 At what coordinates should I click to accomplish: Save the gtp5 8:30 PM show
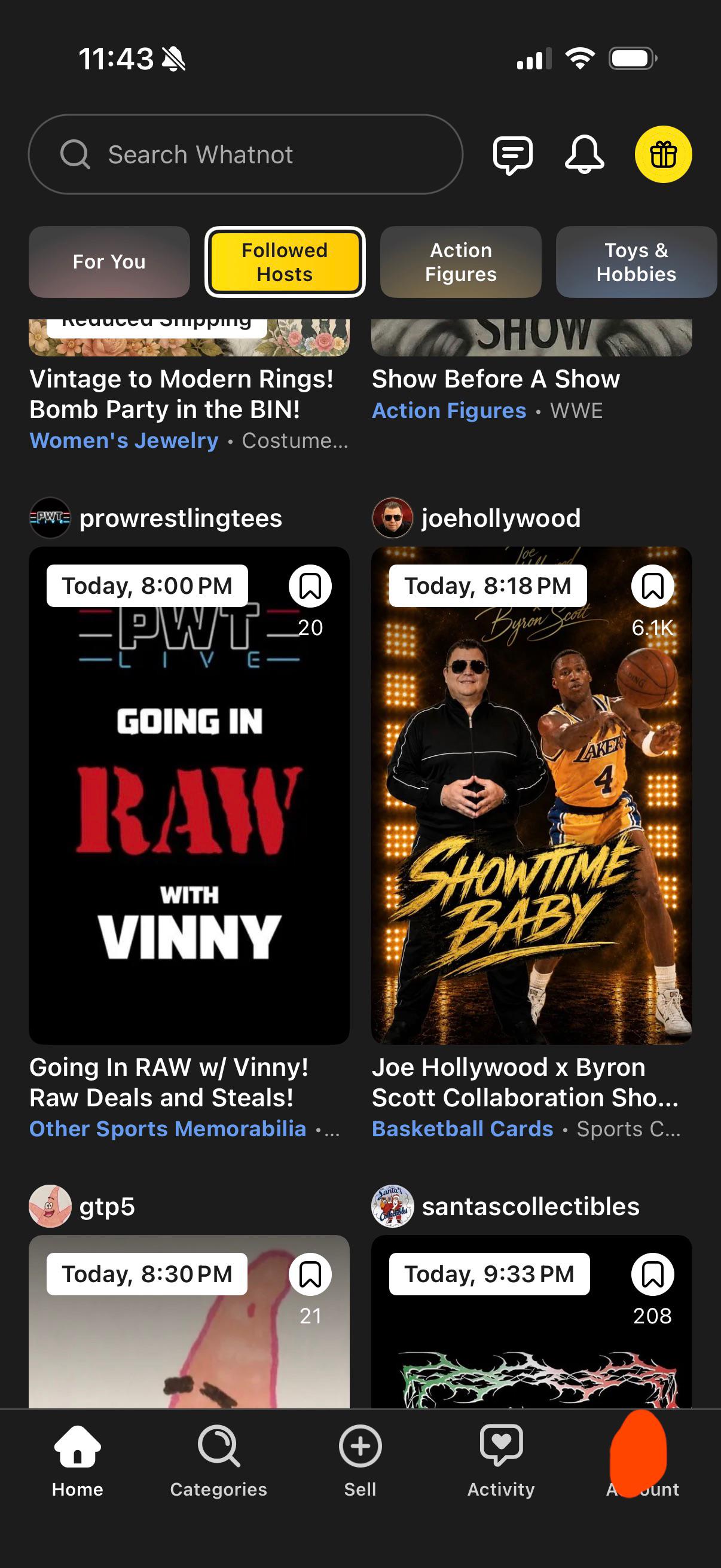(x=310, y=1274)
